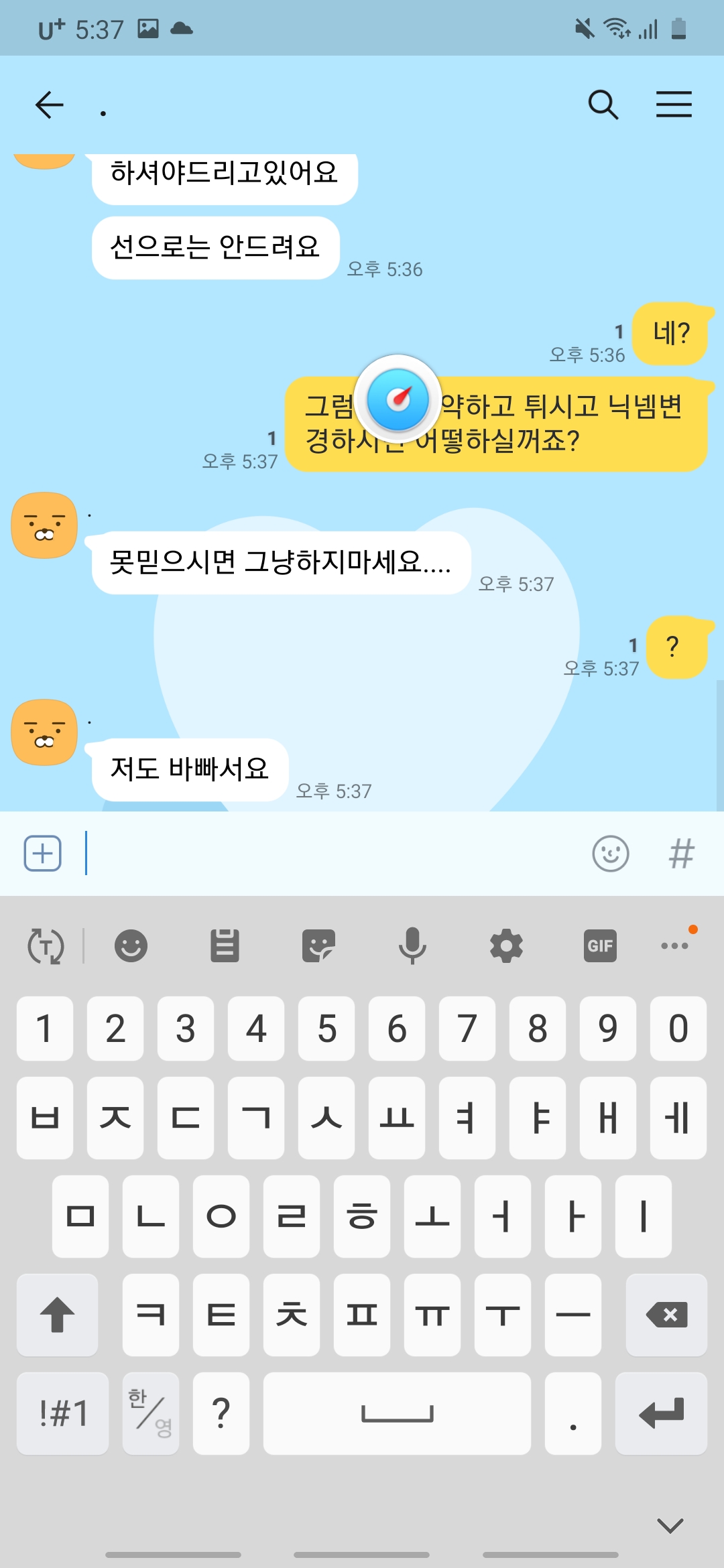Switch to symbols with !#1 key
Screen dimensions: 724x1568
[x=62, y=1413]
